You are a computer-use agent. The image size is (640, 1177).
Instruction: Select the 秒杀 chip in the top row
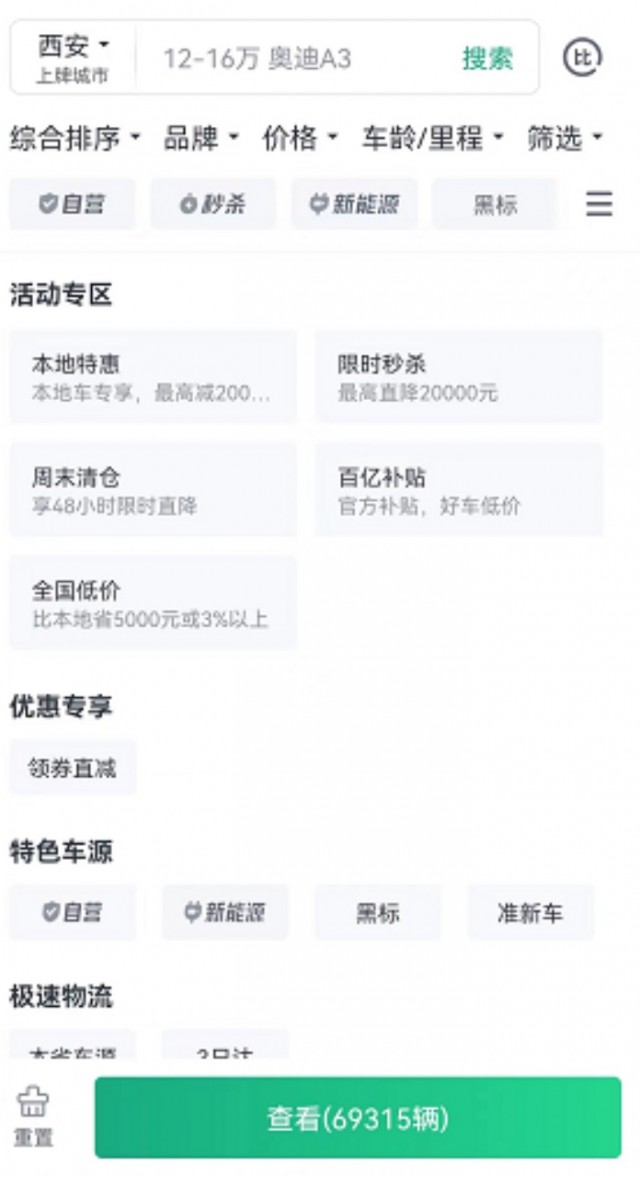click(213, 203)
